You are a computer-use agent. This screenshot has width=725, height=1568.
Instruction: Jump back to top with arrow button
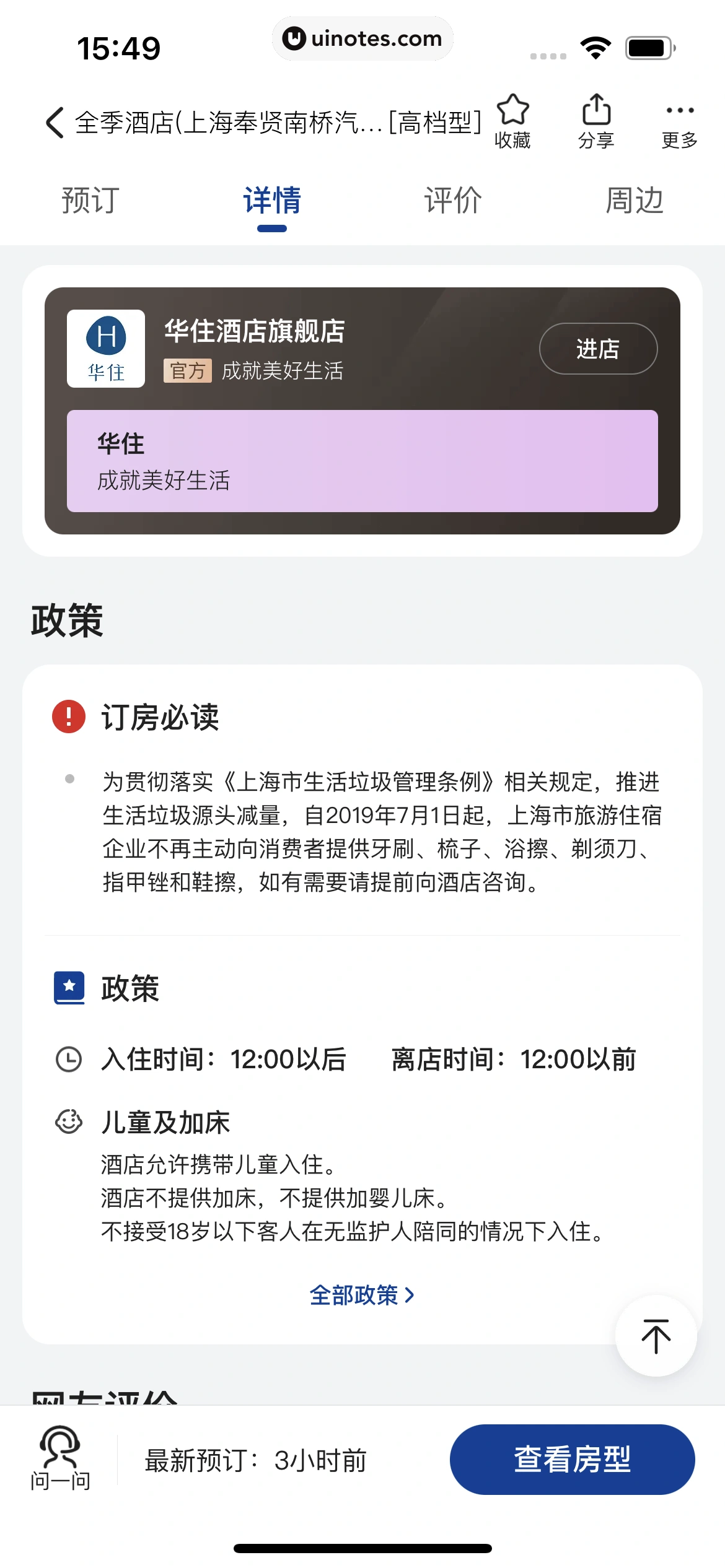pos(656,1336)
